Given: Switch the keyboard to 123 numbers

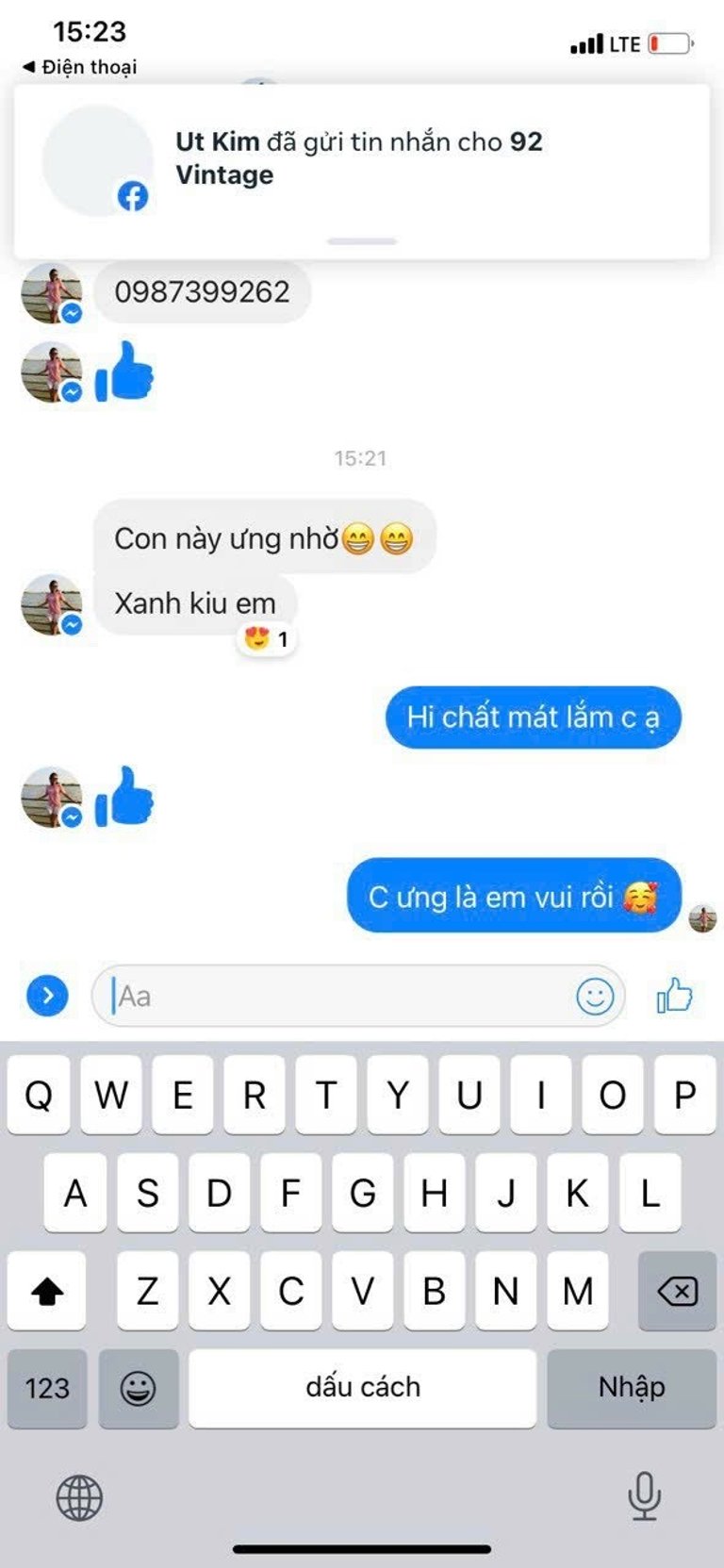Looking at the screenshot, I should point(47,1388).
